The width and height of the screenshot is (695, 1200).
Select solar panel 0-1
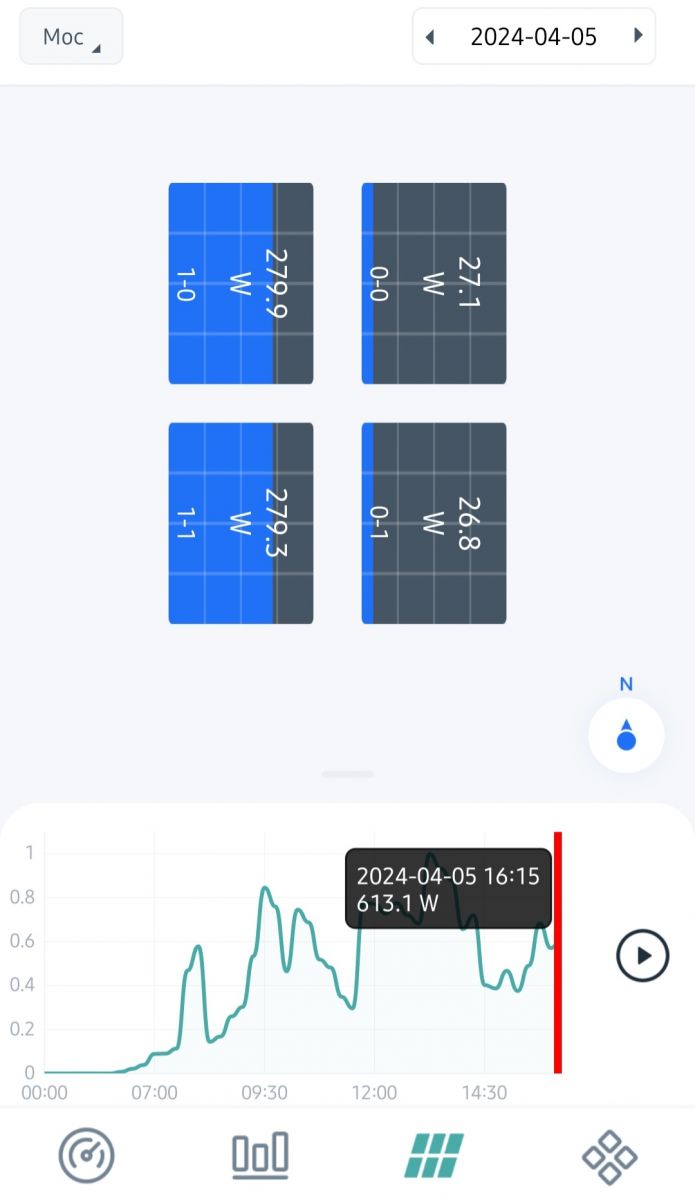433,523
